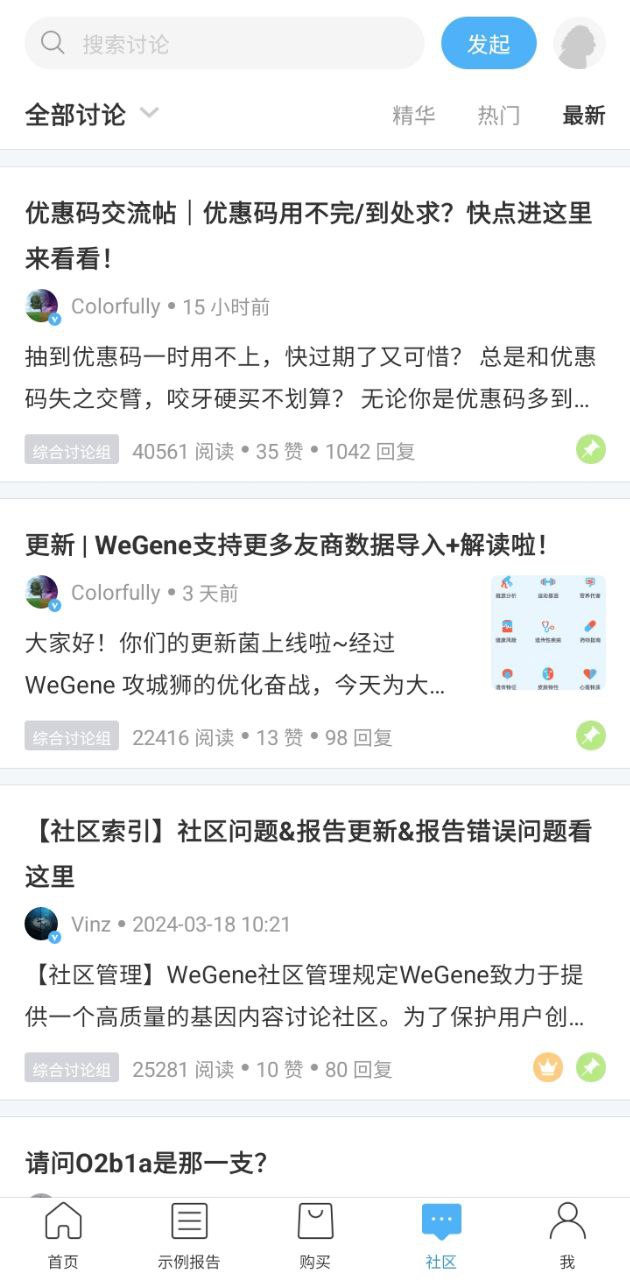Open the 请问O2b1a是那一支 post
The height and width of the screenshot is (1280, 630).
pos(146,1163)
